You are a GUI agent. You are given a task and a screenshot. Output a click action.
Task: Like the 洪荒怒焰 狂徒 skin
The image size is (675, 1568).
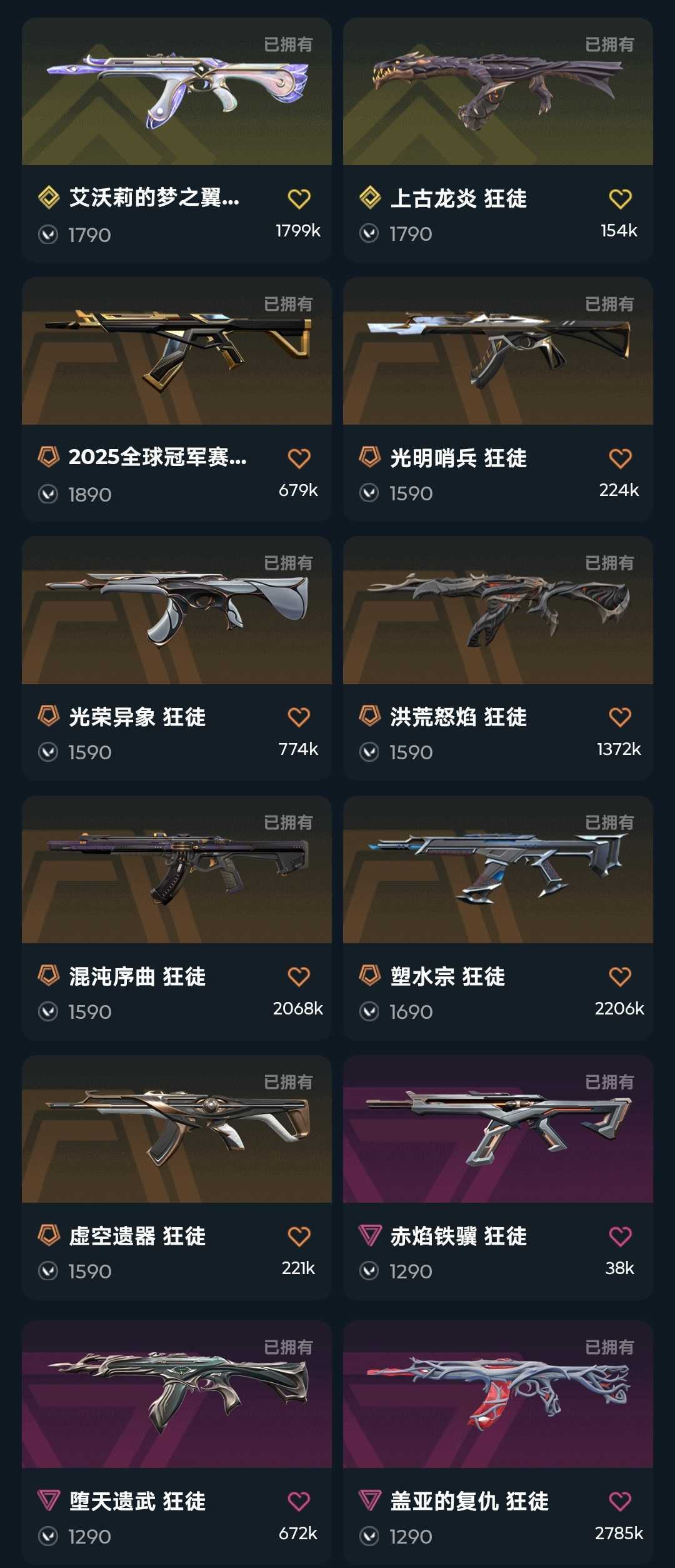pos(620,717)
